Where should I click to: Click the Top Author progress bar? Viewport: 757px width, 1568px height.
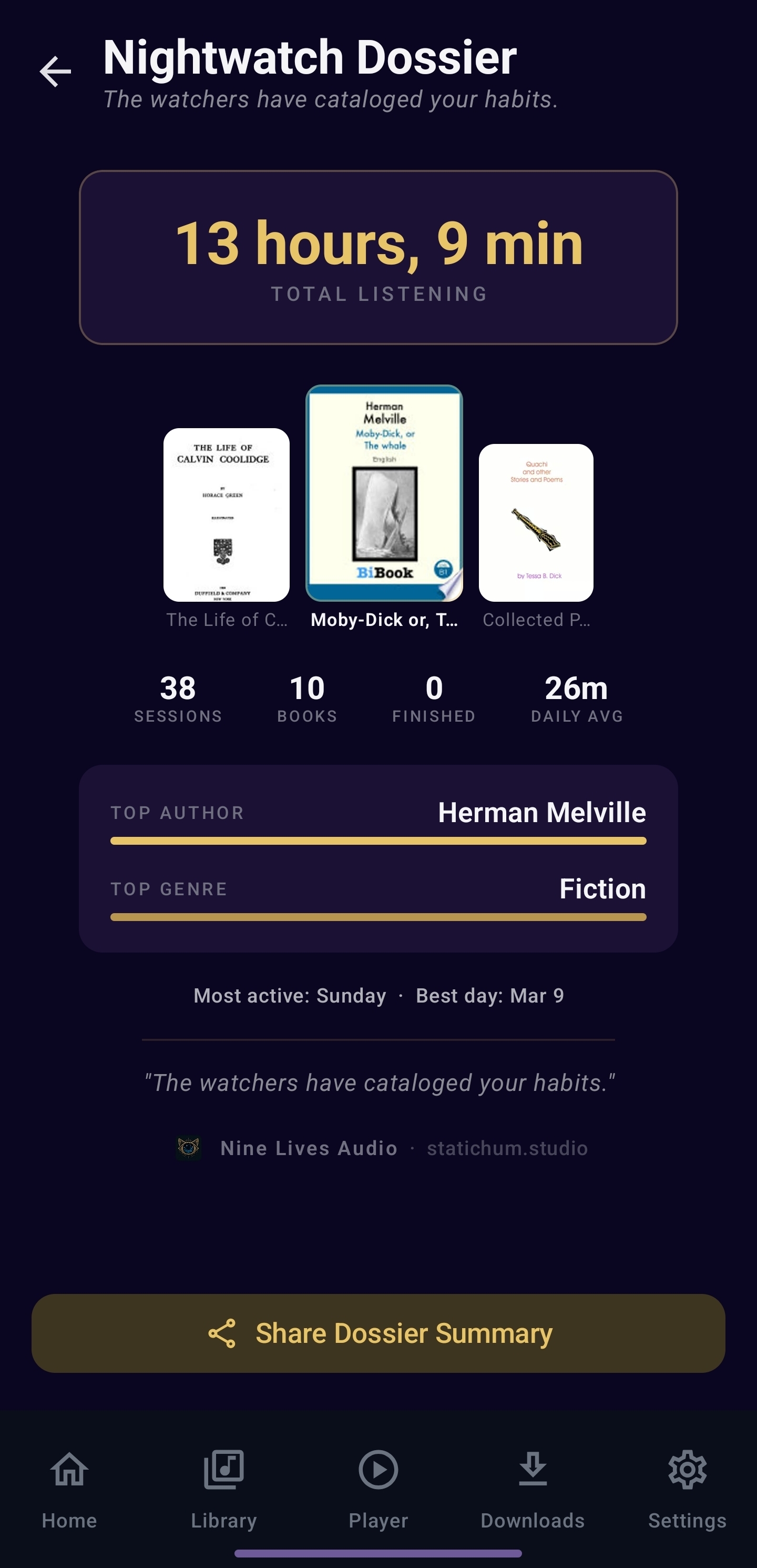(377, 841)
